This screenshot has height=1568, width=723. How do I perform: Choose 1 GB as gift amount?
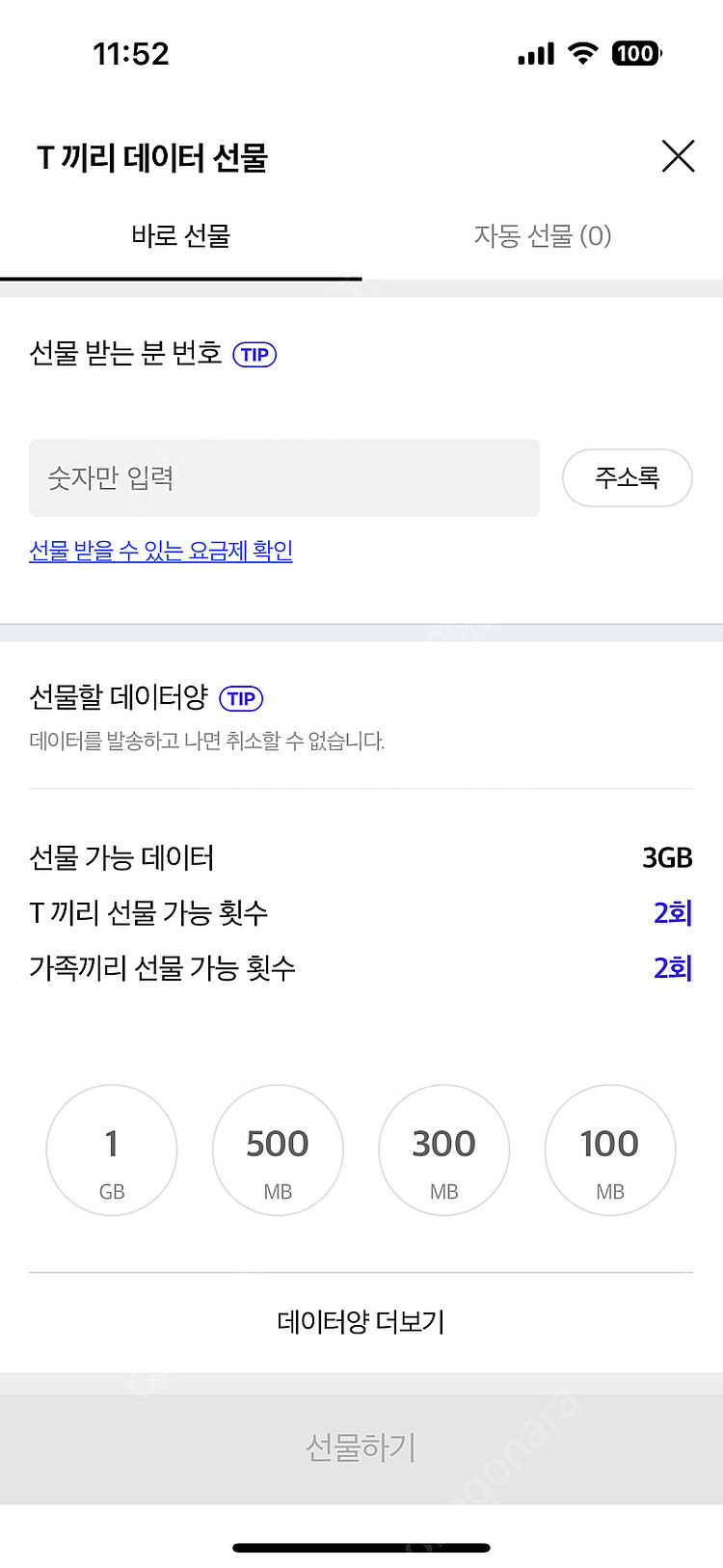pos(112,1149)
